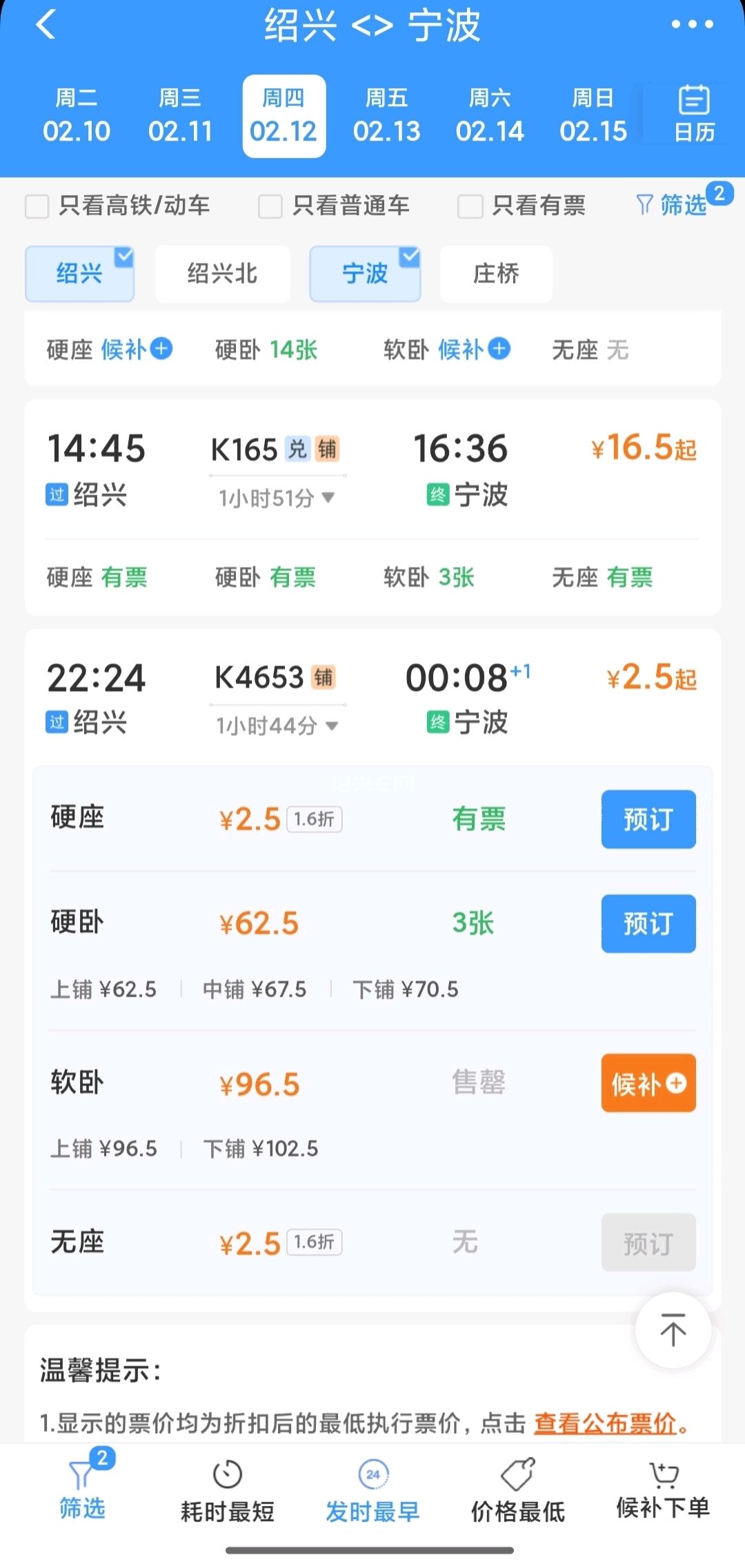The width and height of the screenshot is (745, 1568).
Task: Switch to Saturday 02.14 date
Action: tap(490, 116)
